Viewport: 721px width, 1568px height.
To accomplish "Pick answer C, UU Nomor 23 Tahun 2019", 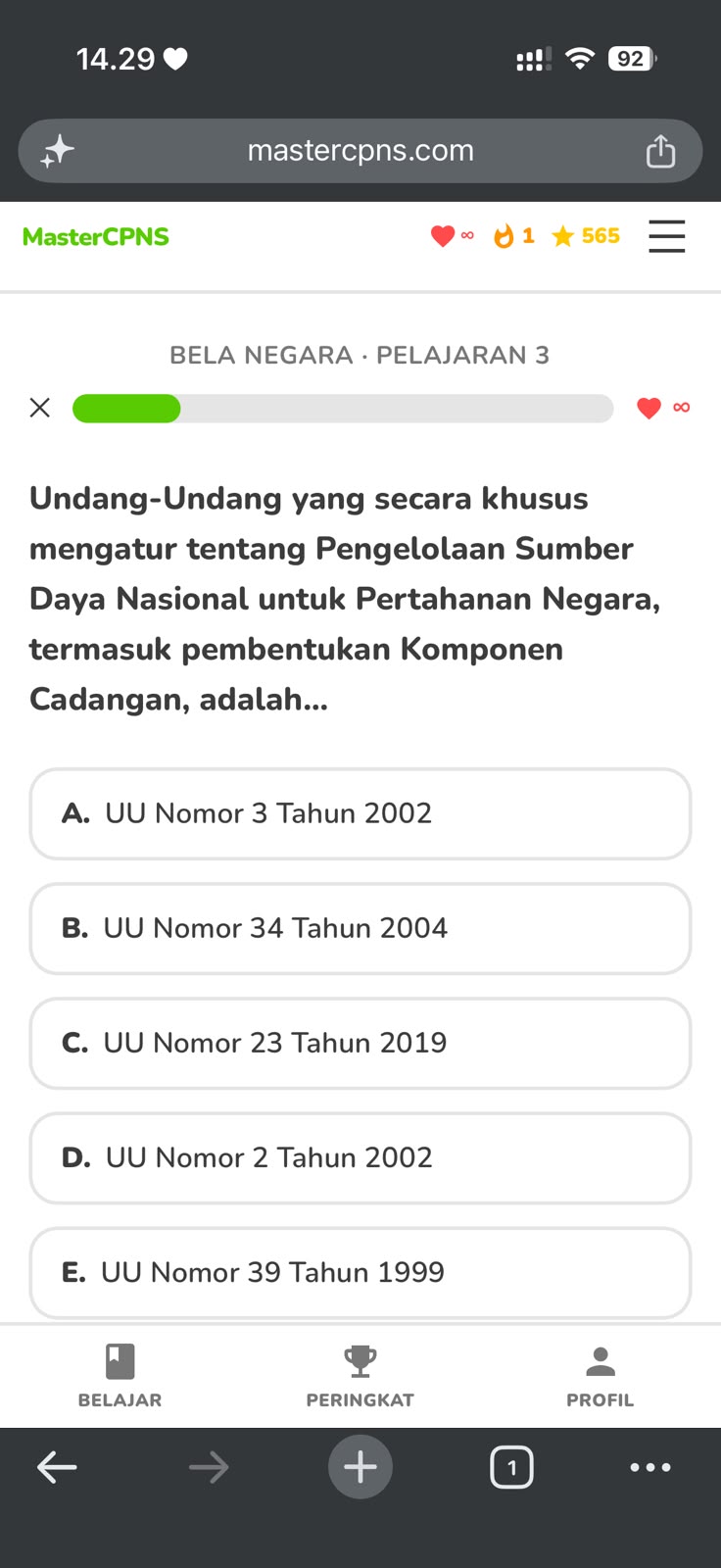I will pos(360,1043).
